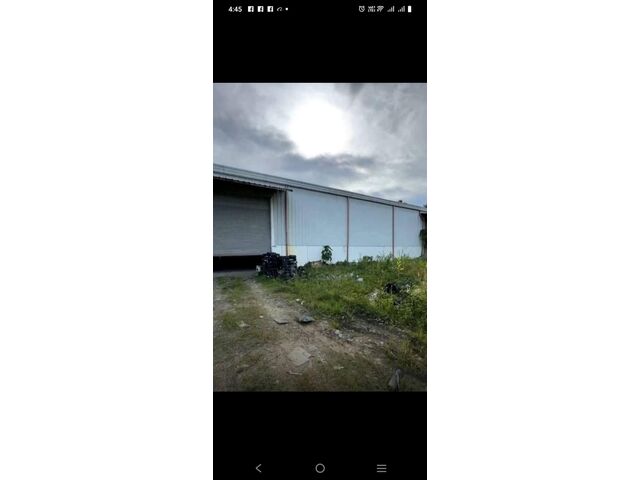Open recent apps from navigation bar
The width and height of the screenshot is (640, 480).
pyautogui.click(x=381, y=468)
